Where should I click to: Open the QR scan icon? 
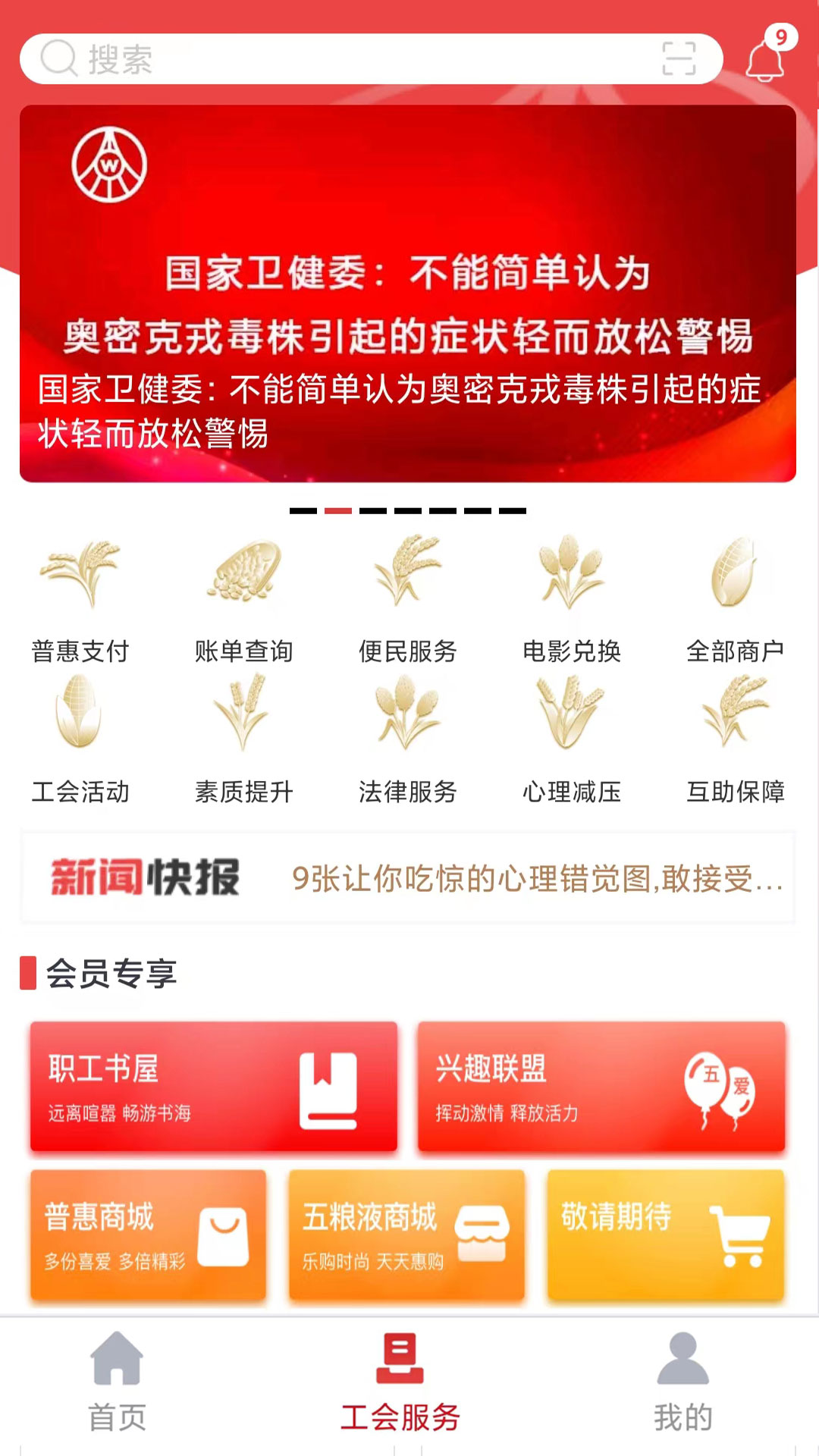coord(679,59)
